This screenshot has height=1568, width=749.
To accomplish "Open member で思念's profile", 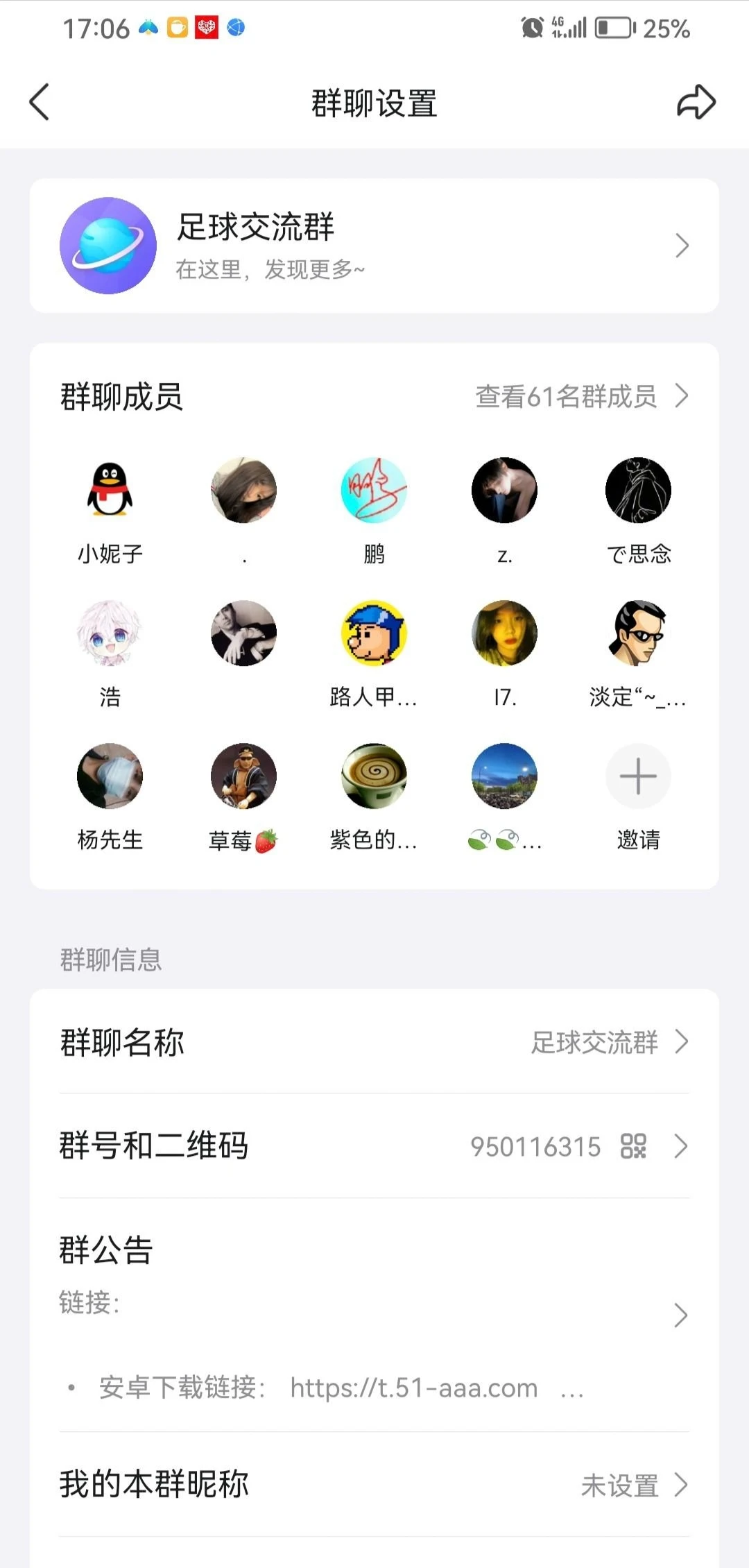I will [x=638, y=491].
